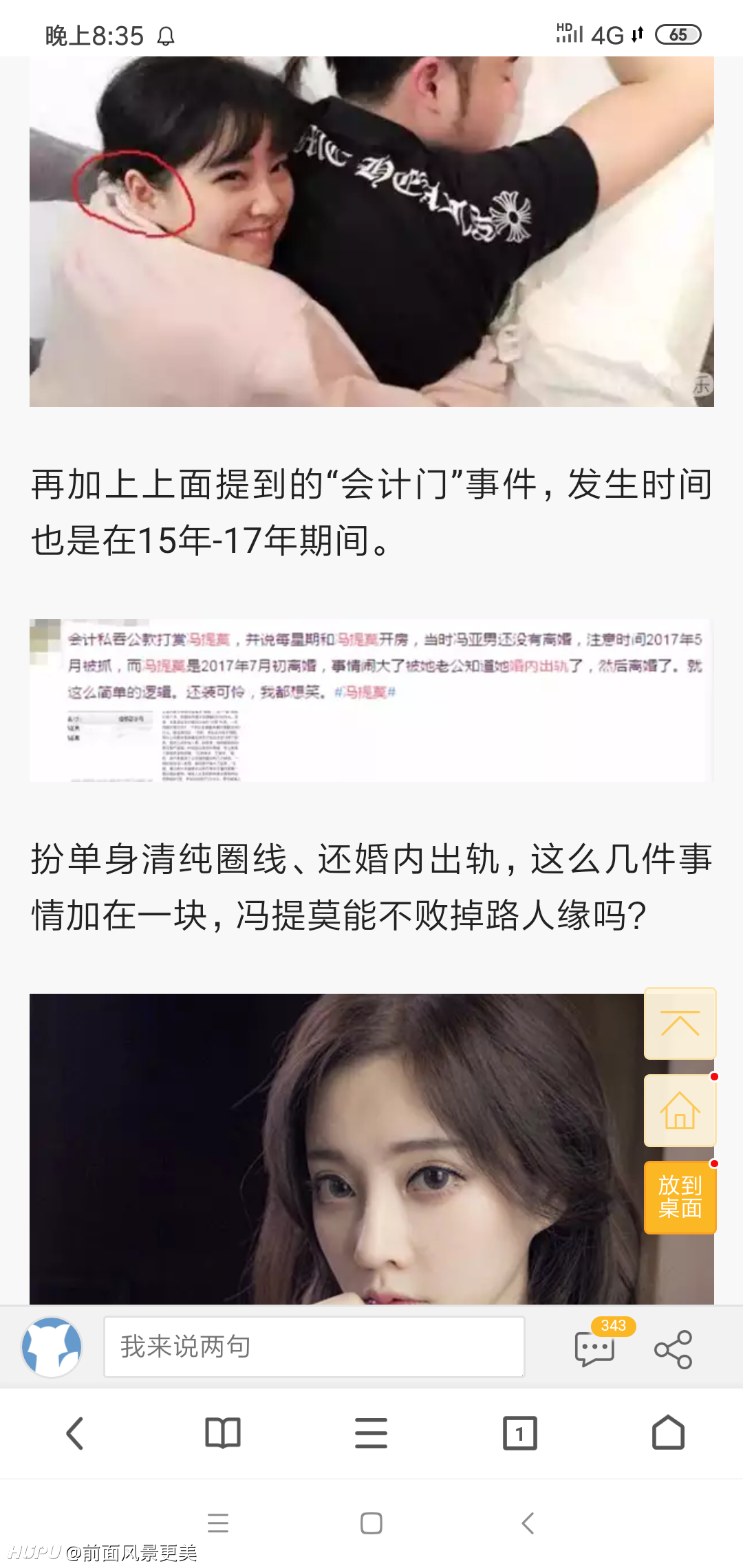Image resolution: width=743 pixels, height=1568 pixels.
Task: Open the image of the smiling woman
Action: tap(371, 232)
